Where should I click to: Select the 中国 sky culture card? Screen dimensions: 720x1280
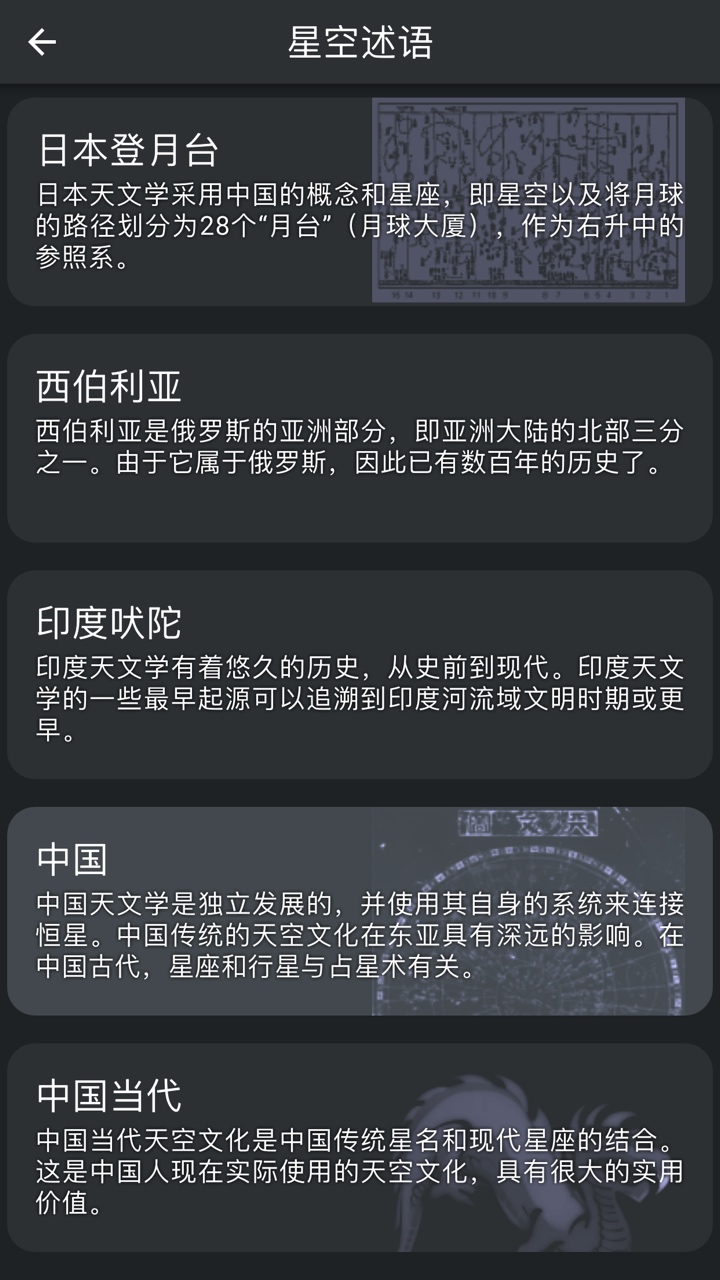point(360,911)
